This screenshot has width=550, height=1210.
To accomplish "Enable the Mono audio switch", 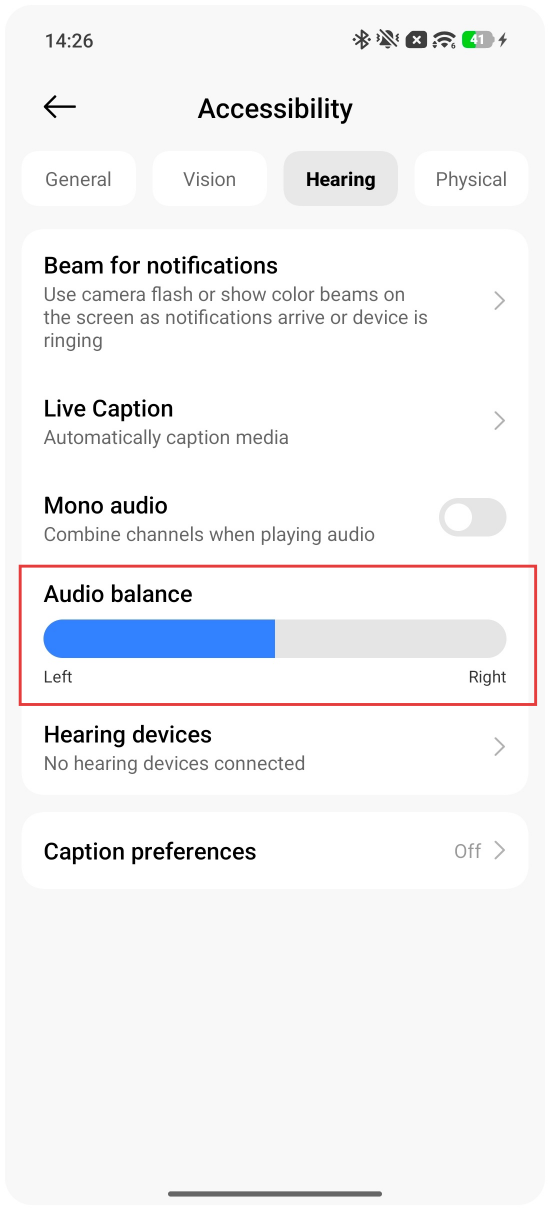I will (473, 518).
